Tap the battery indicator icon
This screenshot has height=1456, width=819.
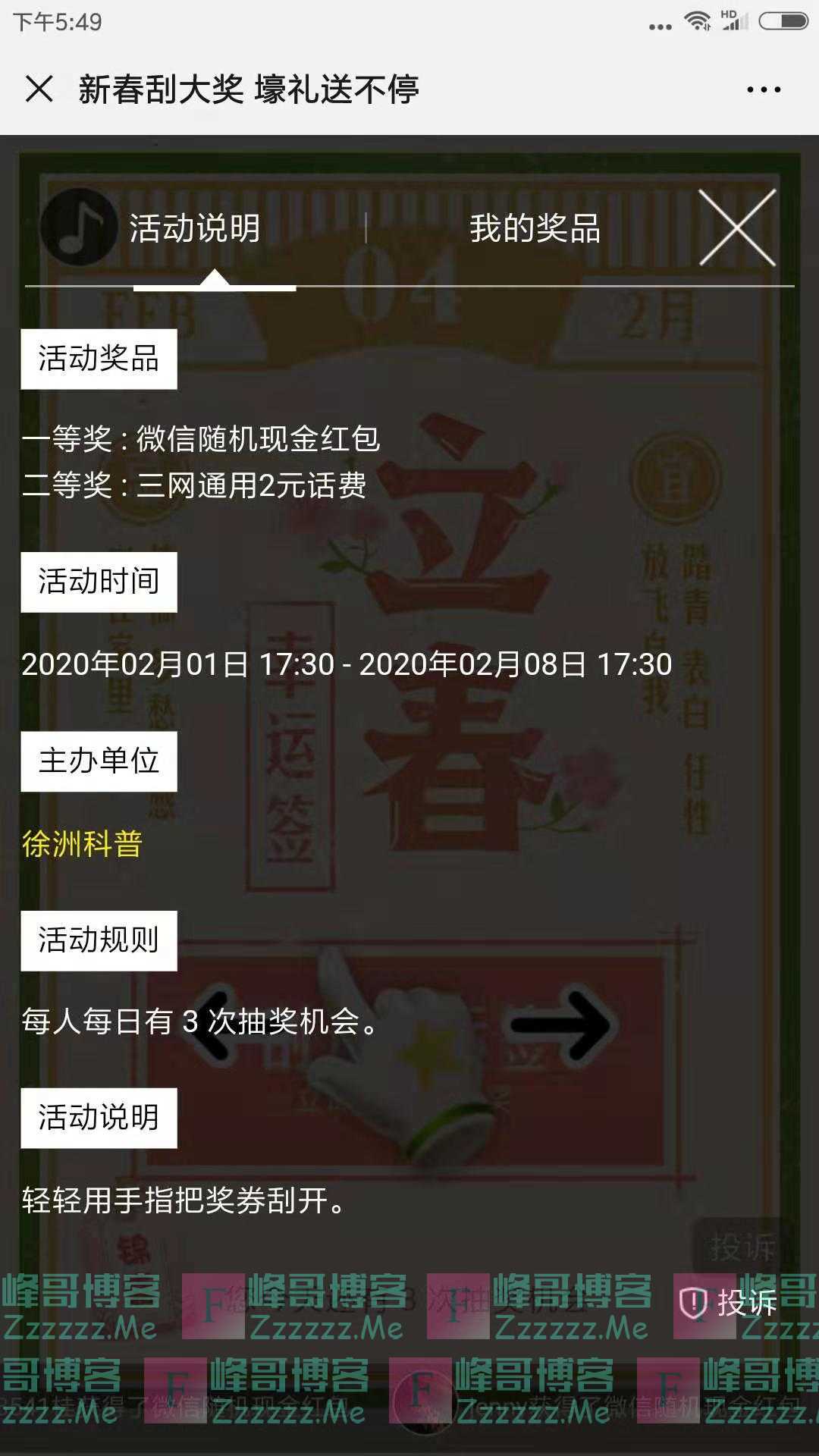coord(785,23)
